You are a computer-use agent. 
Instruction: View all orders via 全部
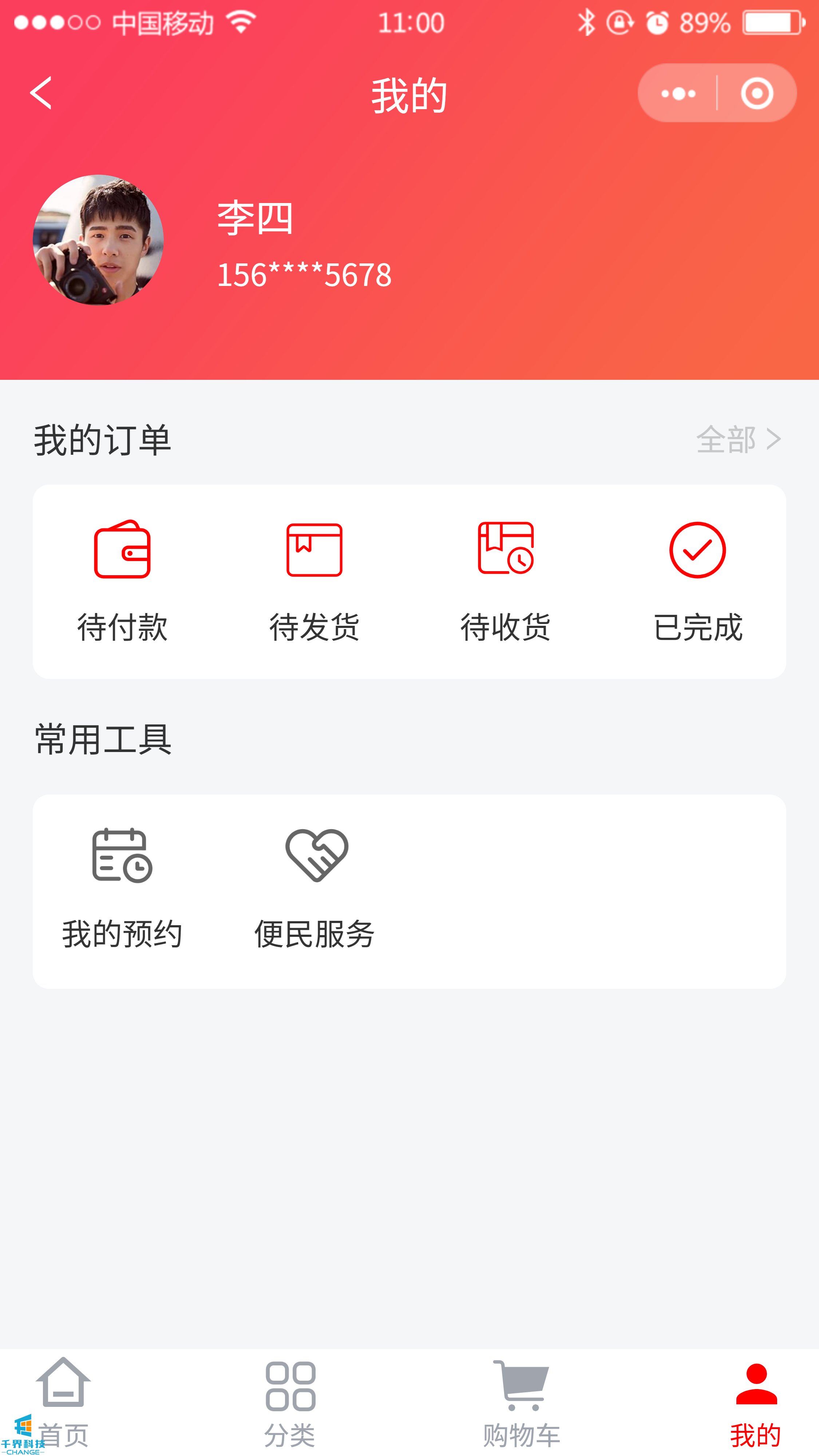[737, 439]
